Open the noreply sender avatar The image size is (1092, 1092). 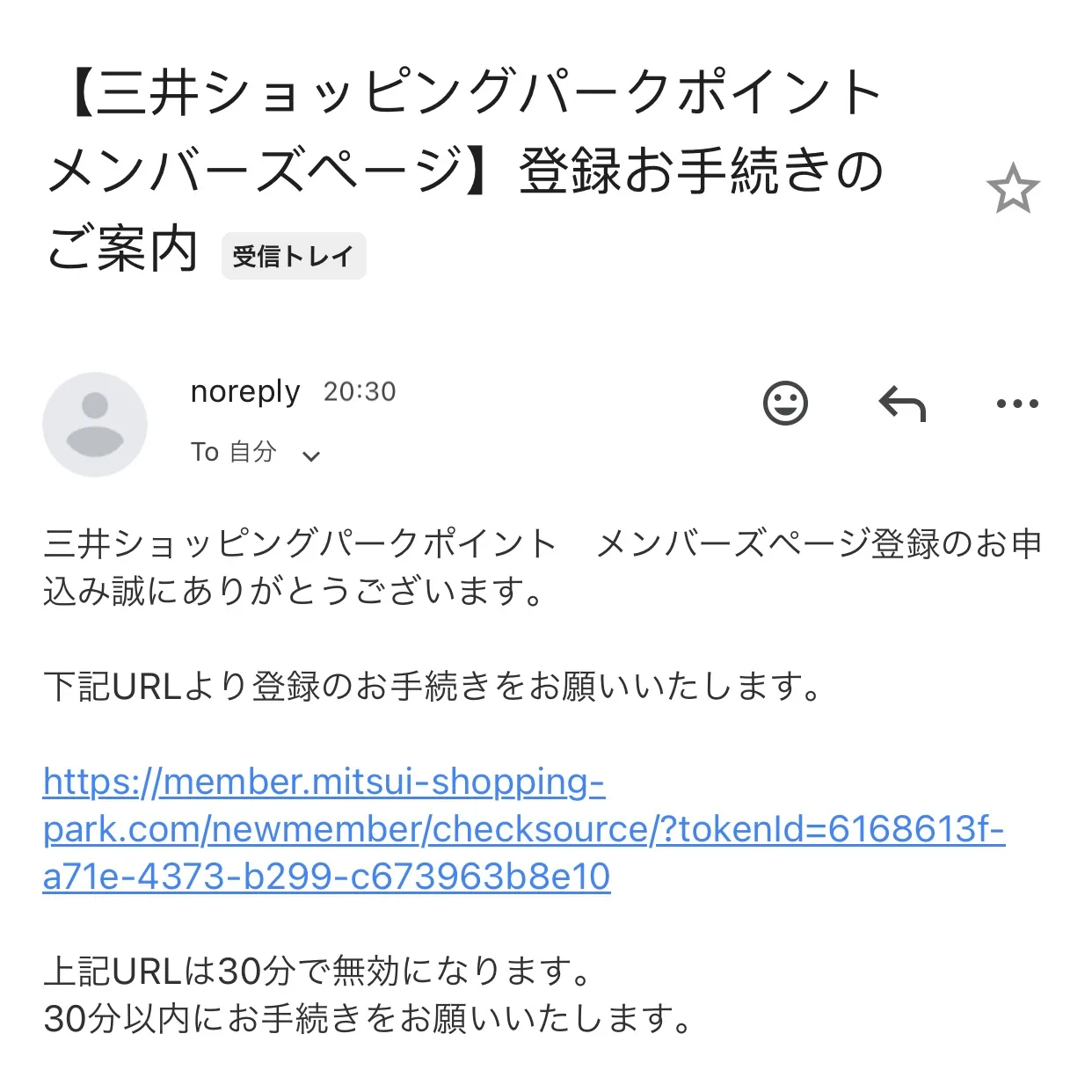pos(95,425)
